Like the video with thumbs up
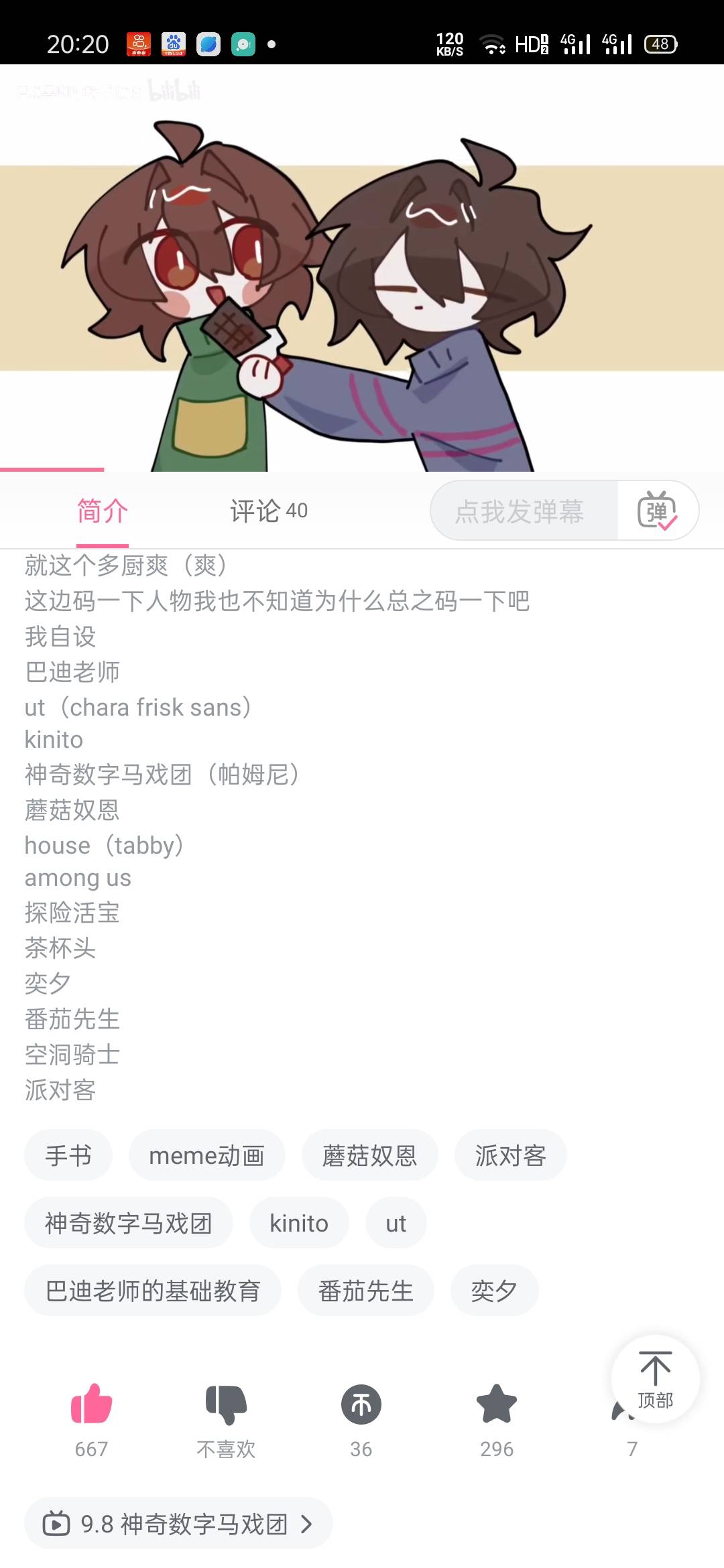724x1568 pixels. [x=91, y=1405]
